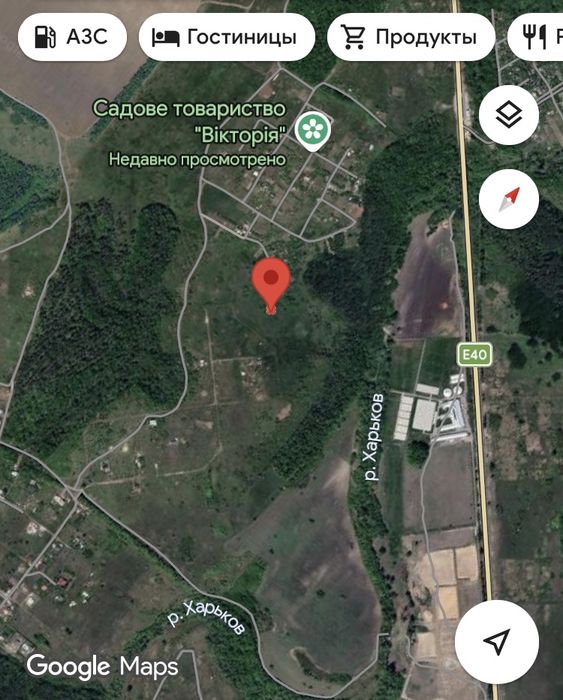This screenshot has width=563, height=700.
Task: Show Продукты nearby
Action: coord(411,37)
